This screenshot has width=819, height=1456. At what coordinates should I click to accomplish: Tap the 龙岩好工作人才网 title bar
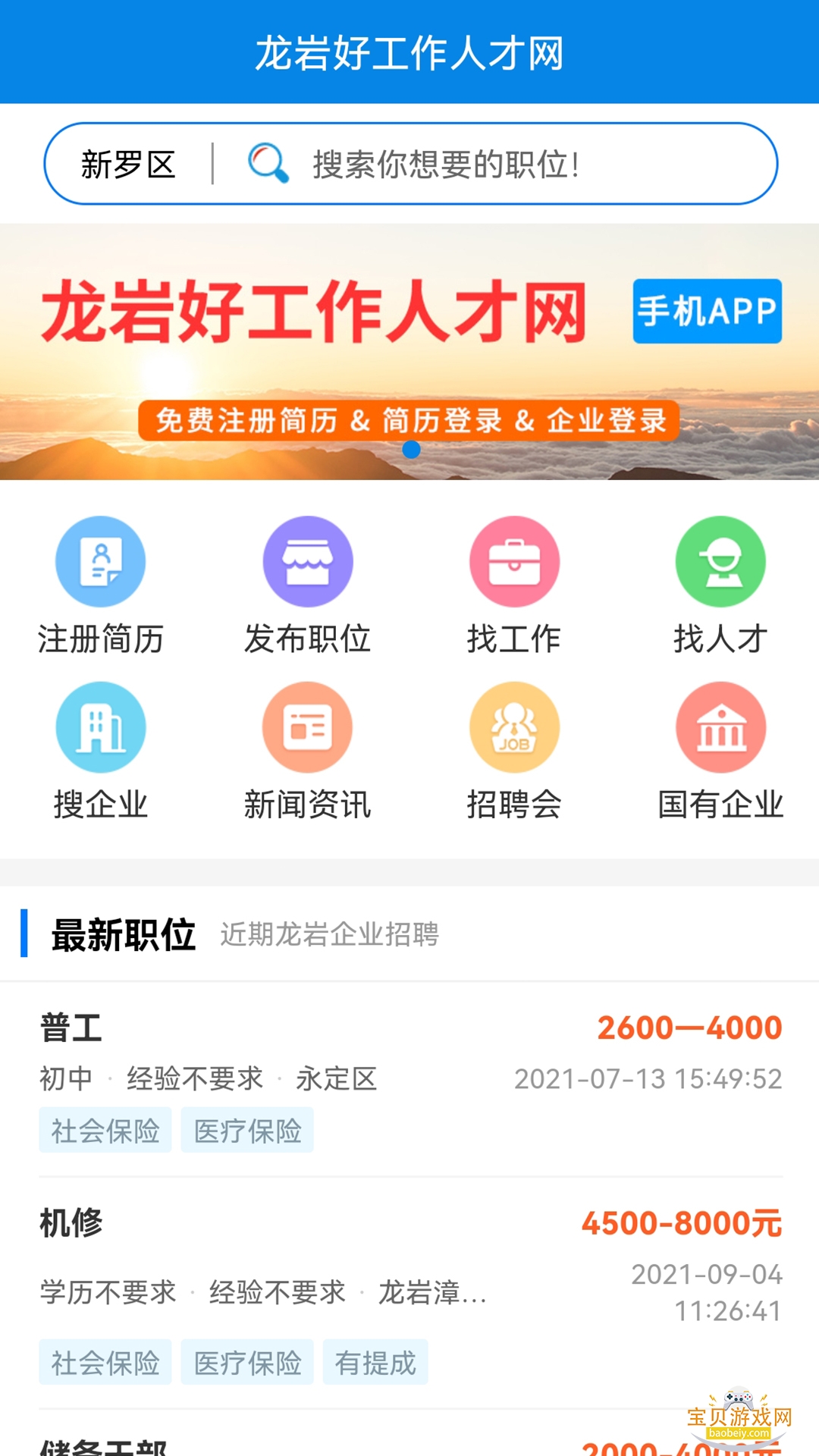click(409, 49)
